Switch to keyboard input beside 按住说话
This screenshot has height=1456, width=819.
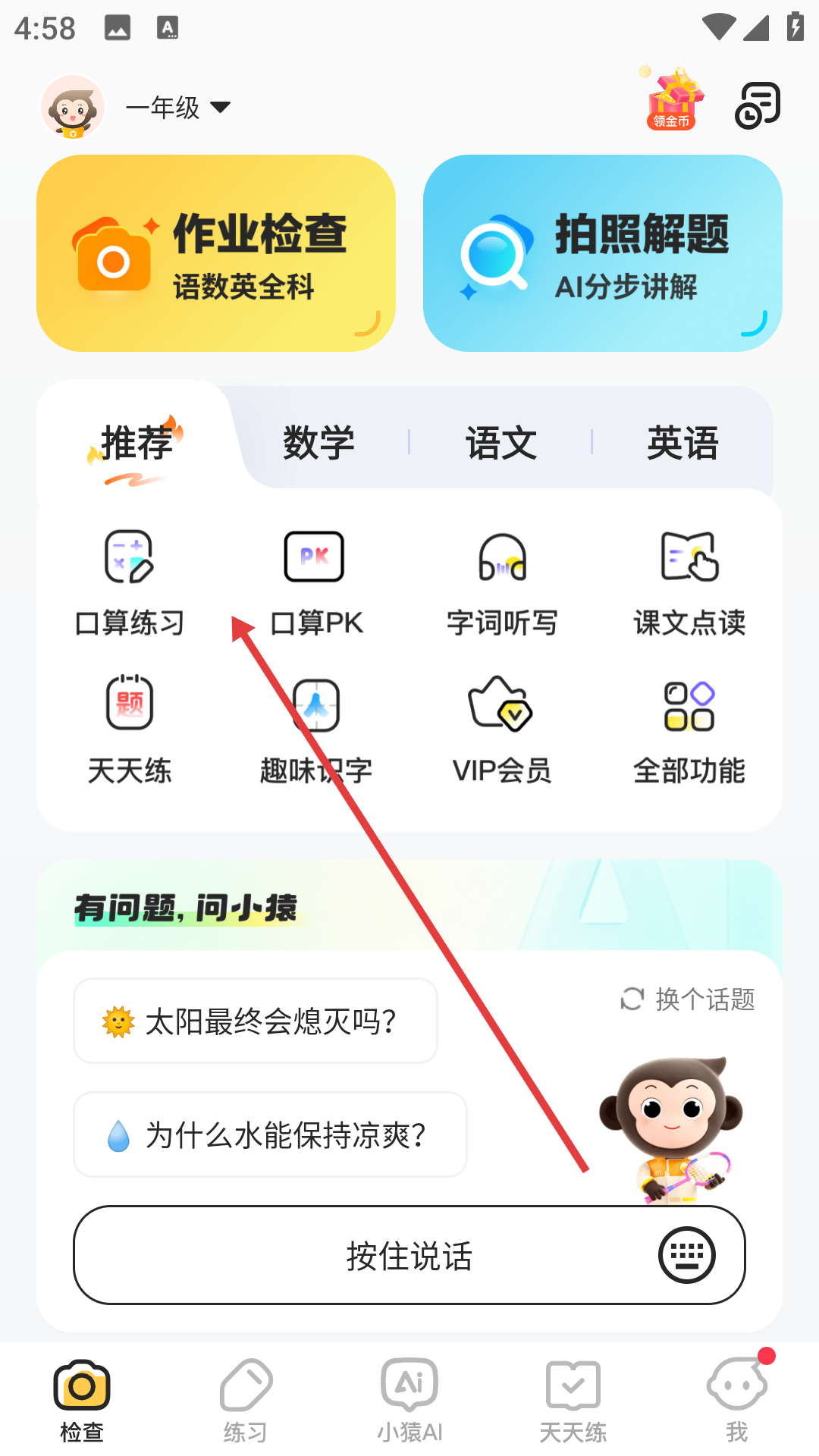click(686, 1256)
